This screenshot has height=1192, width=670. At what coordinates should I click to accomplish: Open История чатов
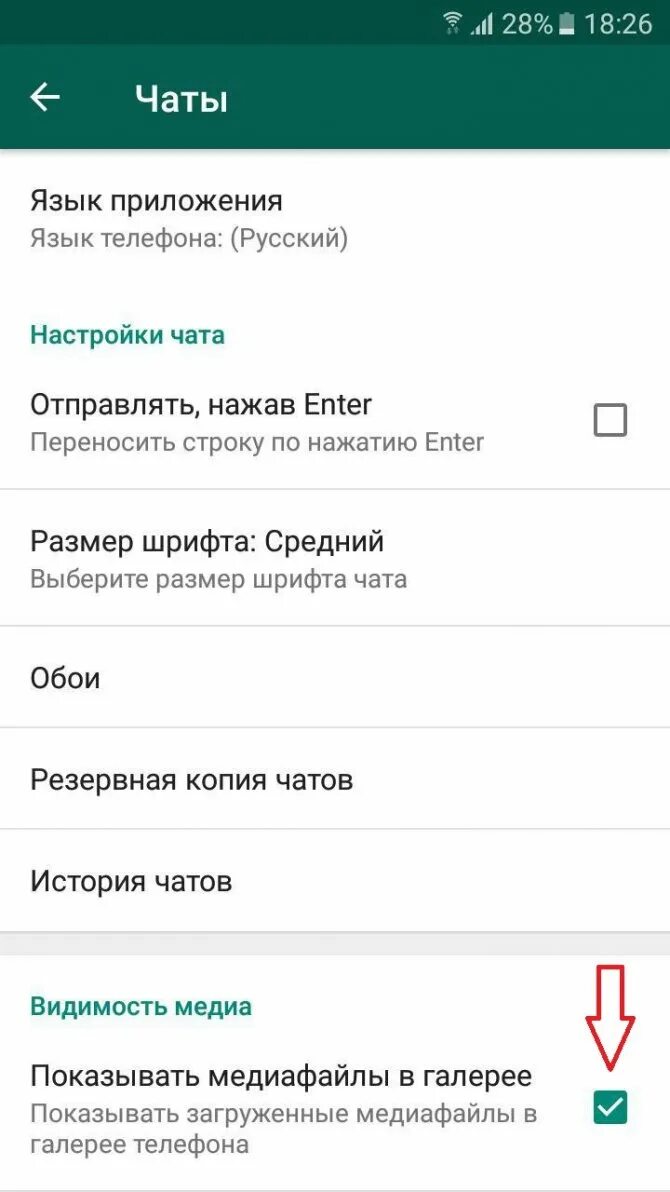131,881
